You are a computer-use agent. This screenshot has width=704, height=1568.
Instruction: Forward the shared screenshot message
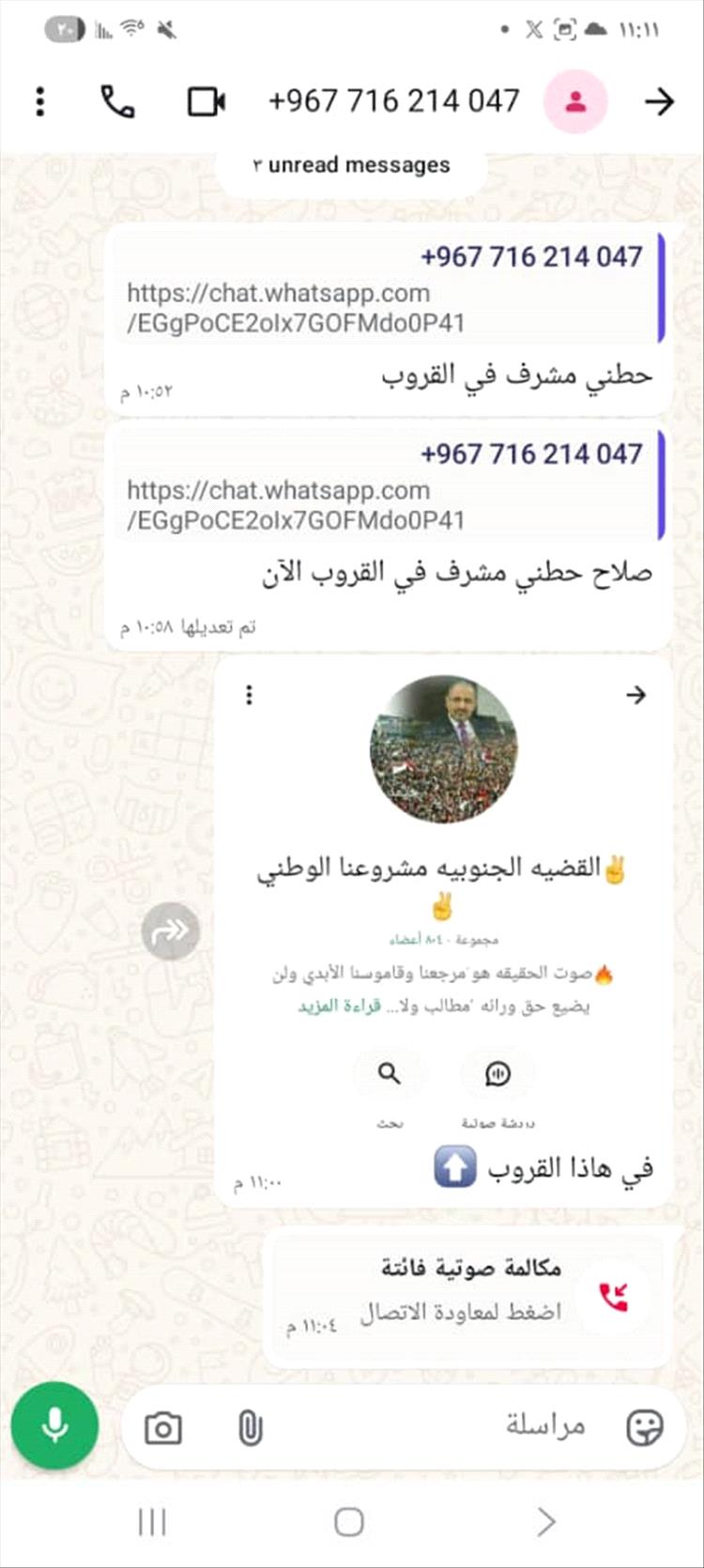click(x=171, y=931)
